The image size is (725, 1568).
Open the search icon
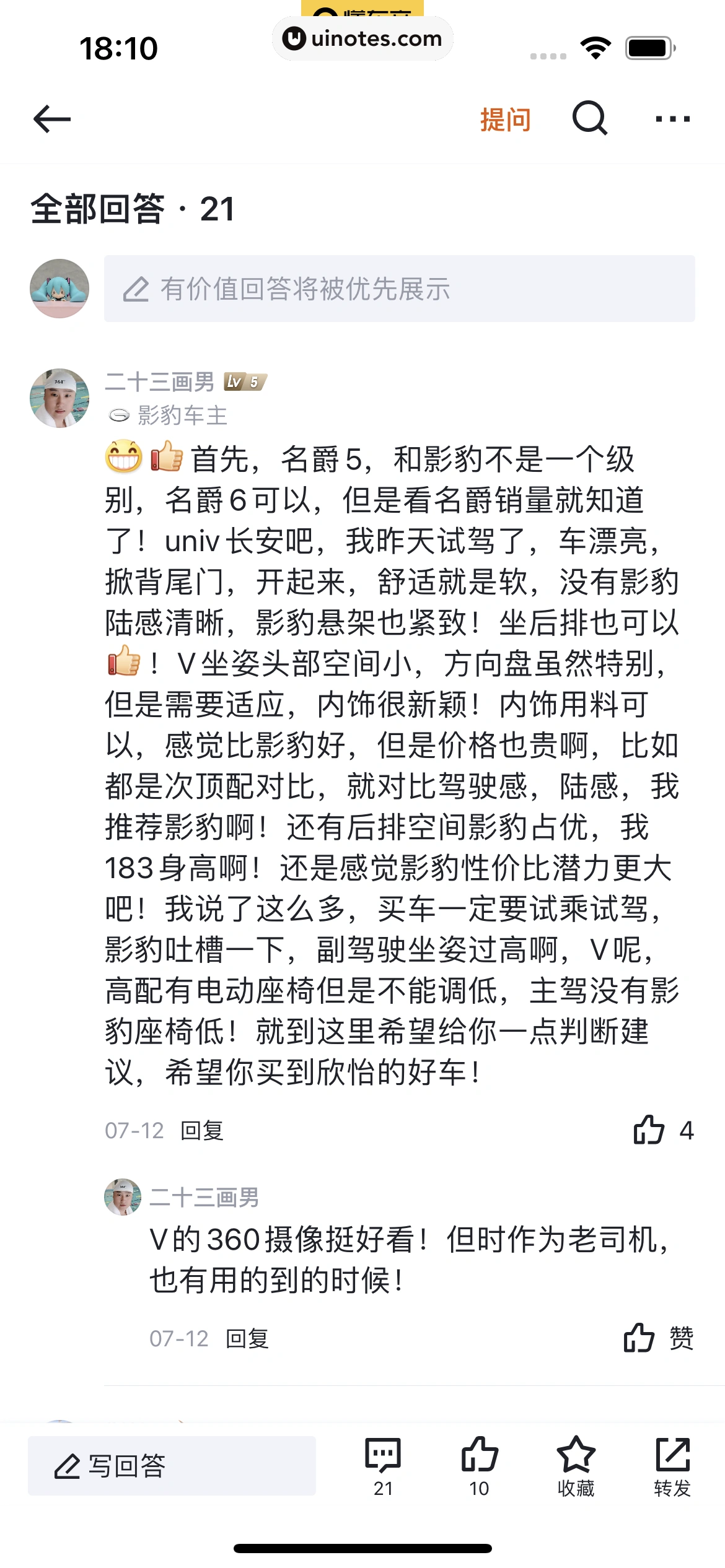[589, 118]
